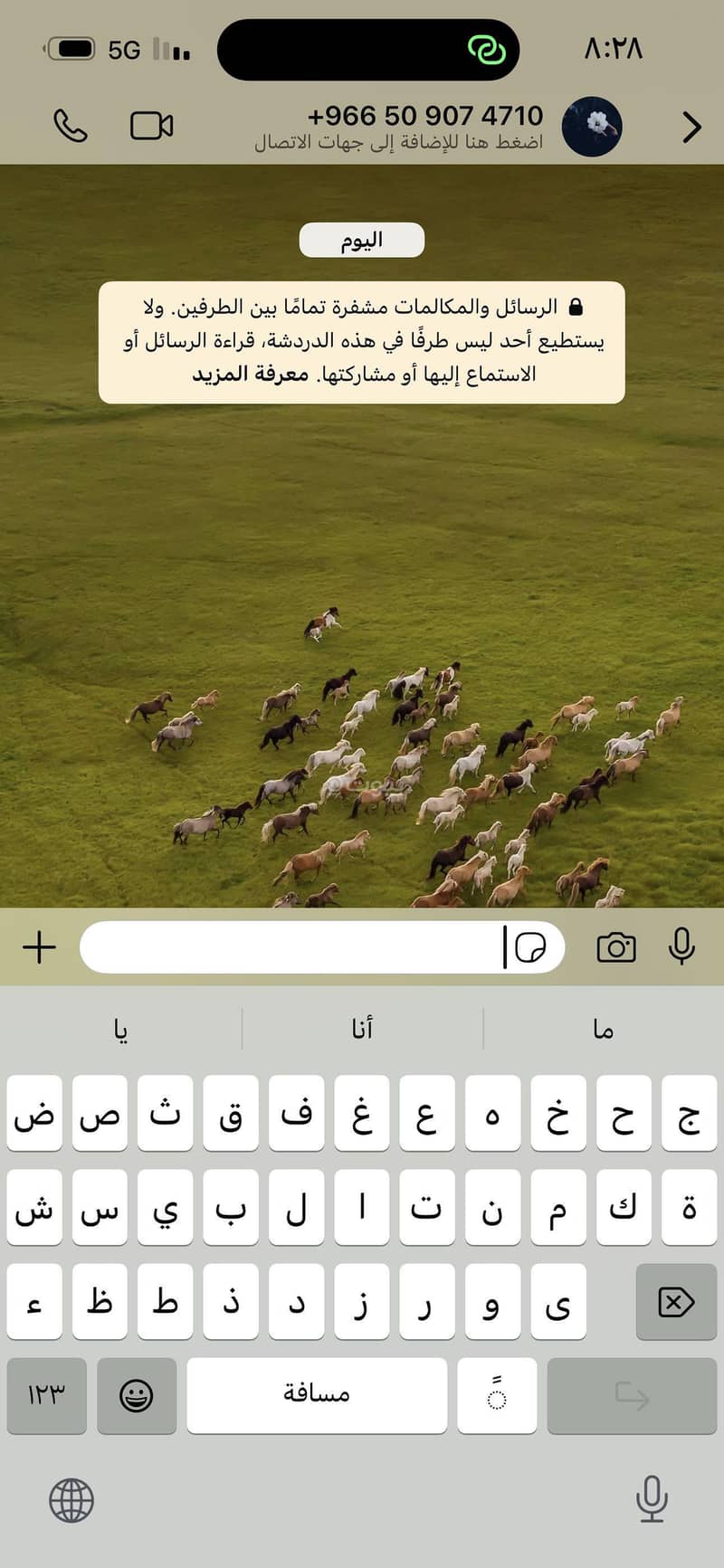Open the sticker picker
This screenshot has width=724, height=1568.
pyautogui.click(x=530, y=947)
